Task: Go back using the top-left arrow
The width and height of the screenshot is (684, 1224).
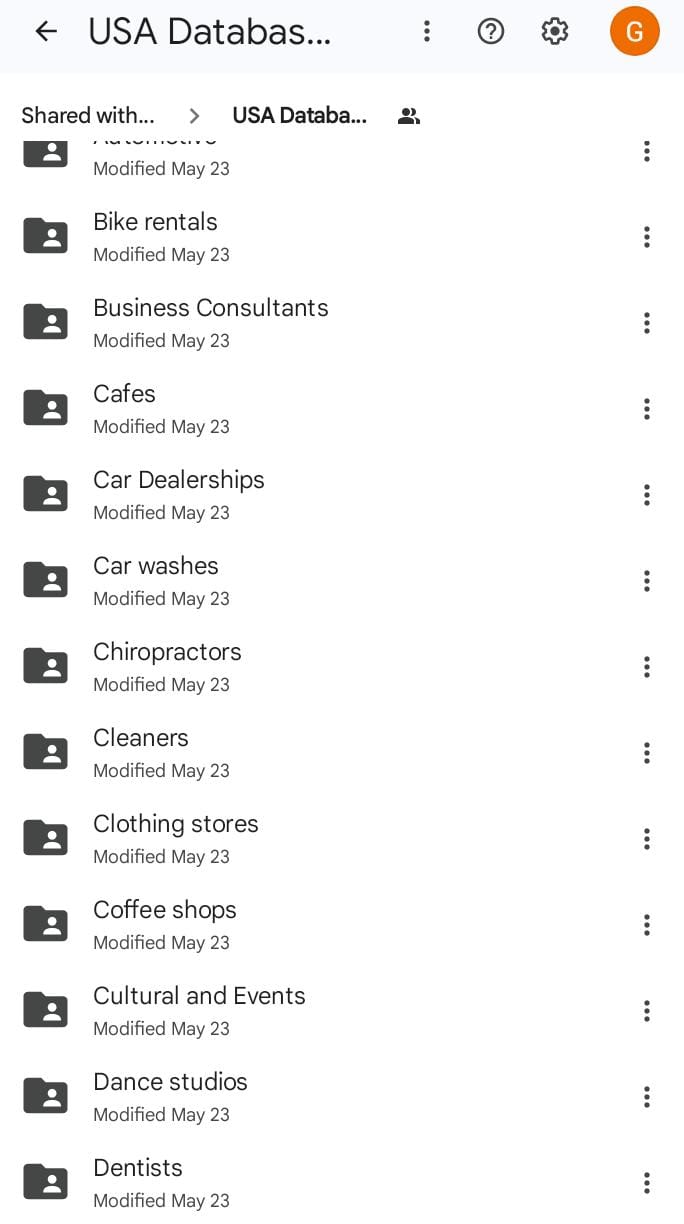Action: tap(46, 31)
